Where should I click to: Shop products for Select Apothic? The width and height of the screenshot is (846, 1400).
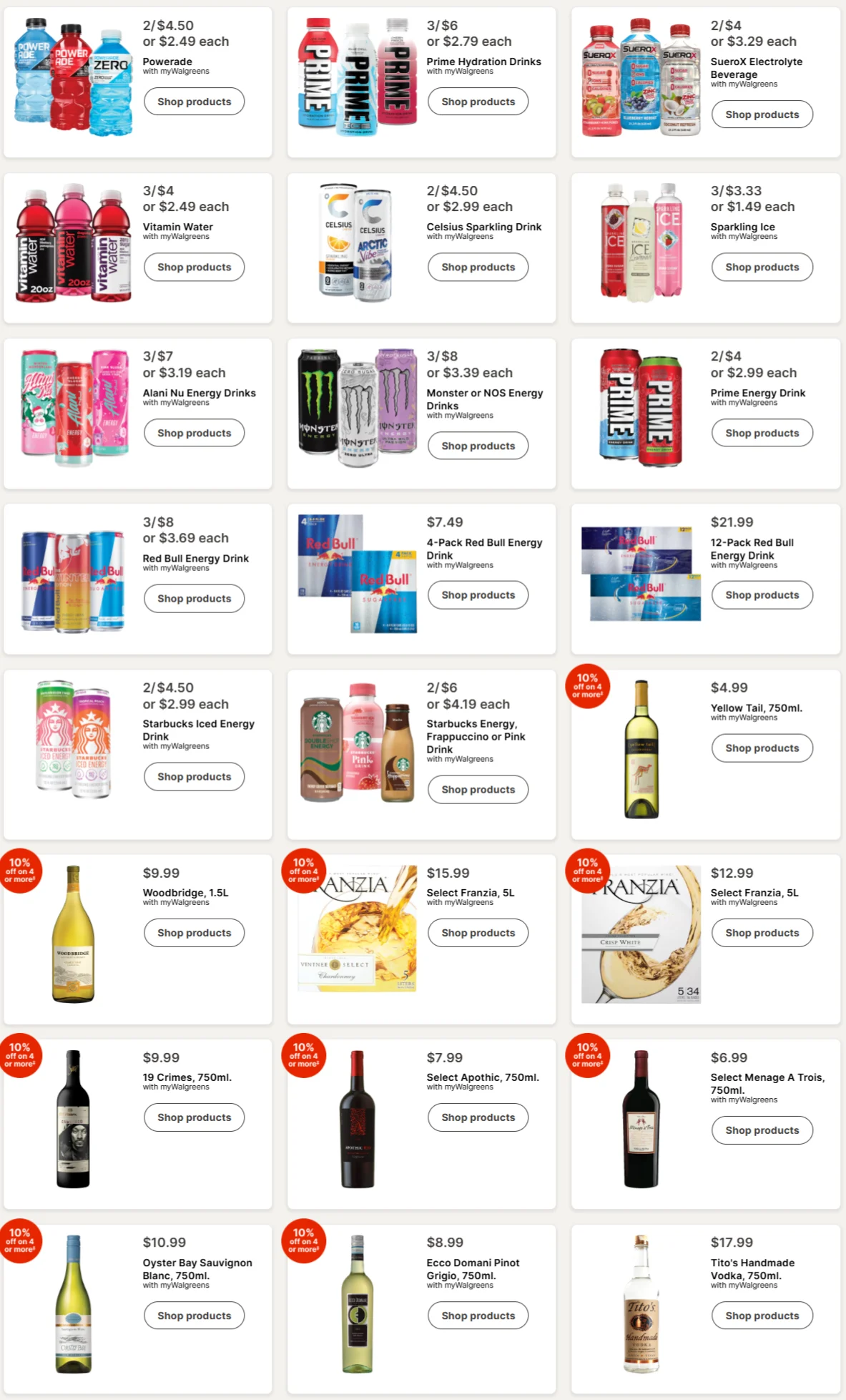click(478, 1117)
